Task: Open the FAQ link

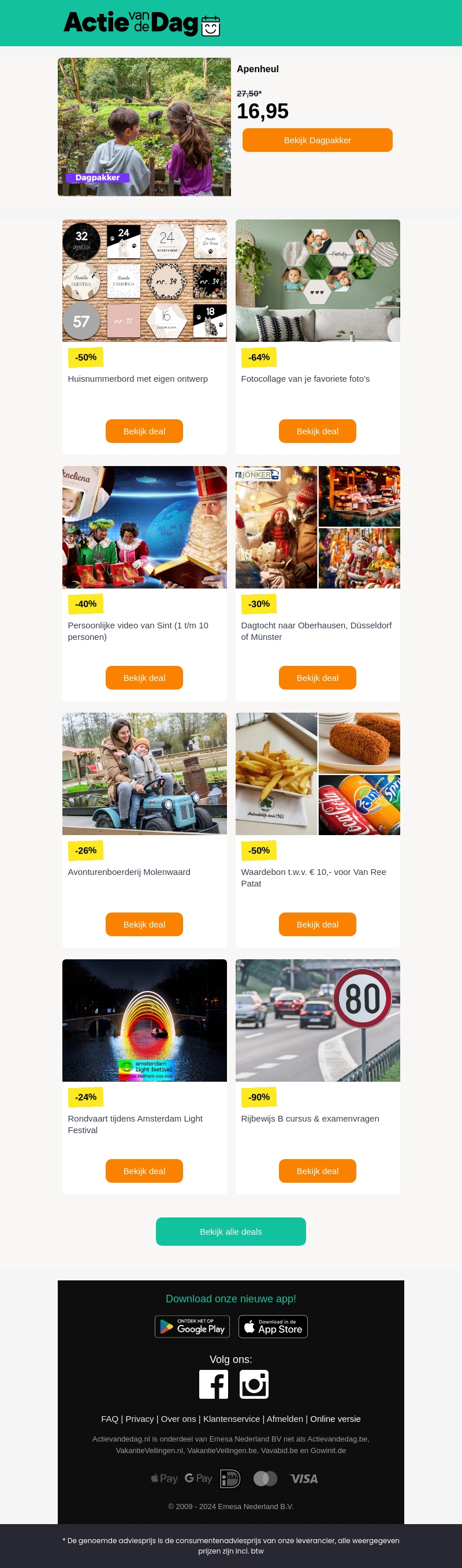Action: coord(110,1419)
